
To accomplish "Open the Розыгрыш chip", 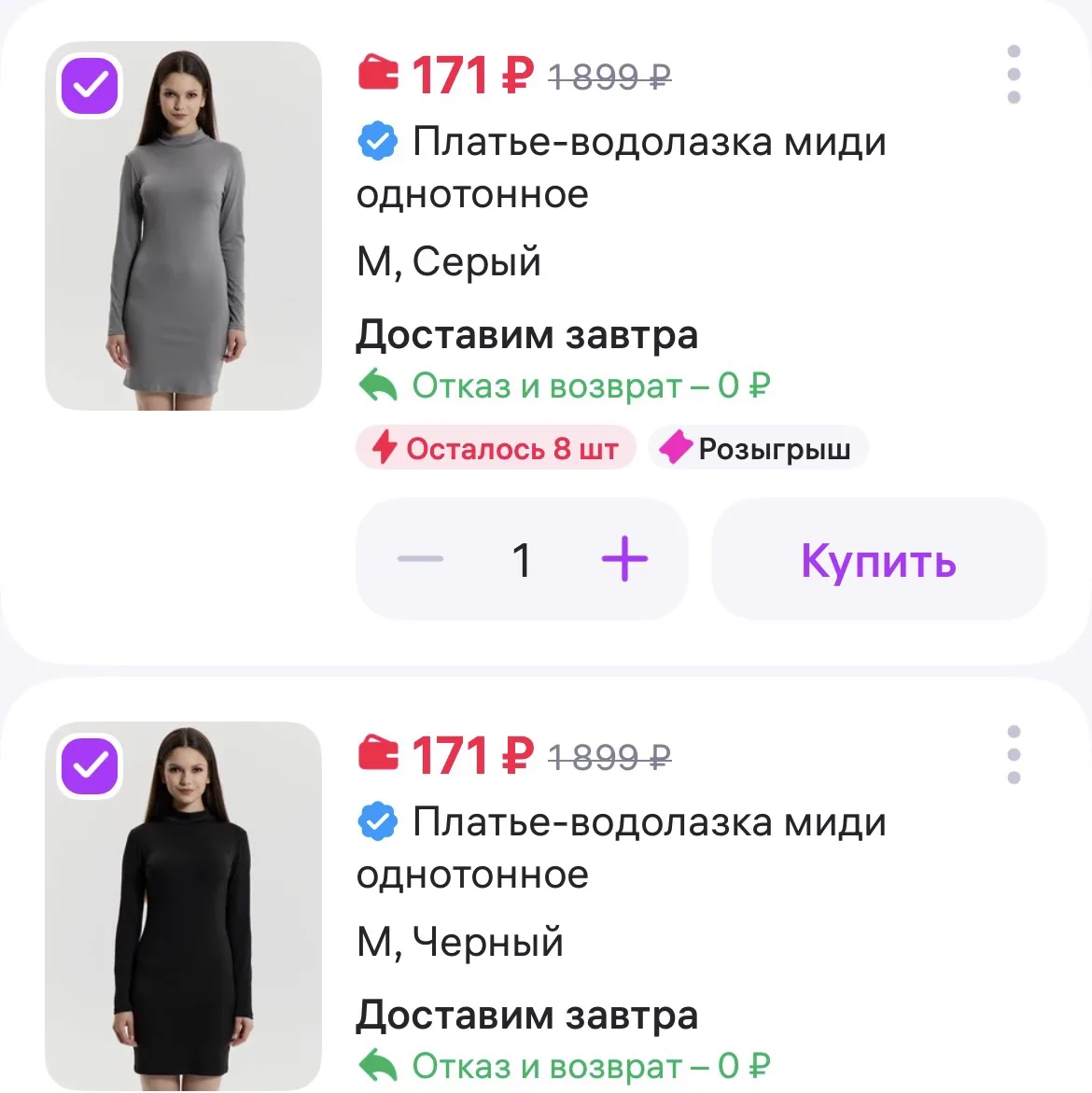I will (x=757, y=448).
